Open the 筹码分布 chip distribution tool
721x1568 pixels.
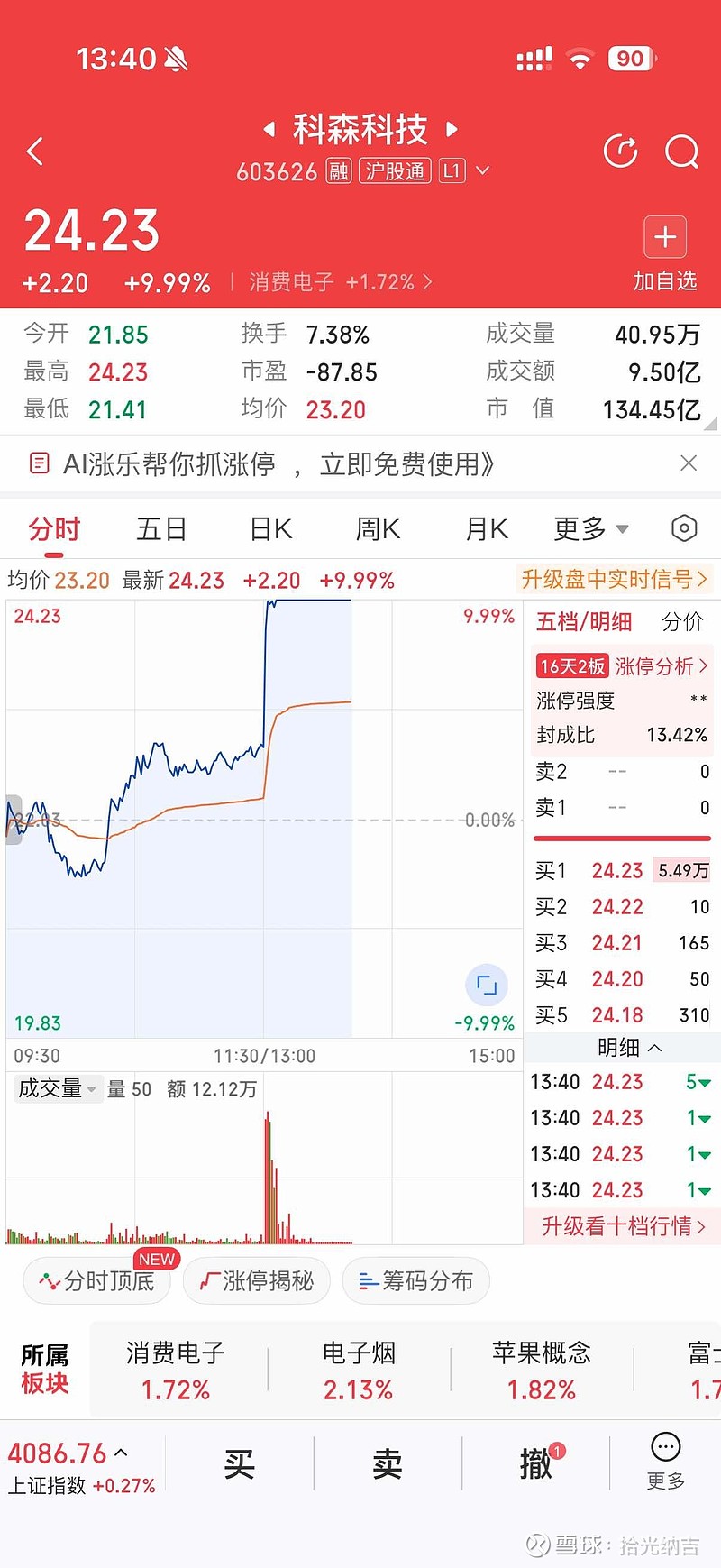[415, 1280]
